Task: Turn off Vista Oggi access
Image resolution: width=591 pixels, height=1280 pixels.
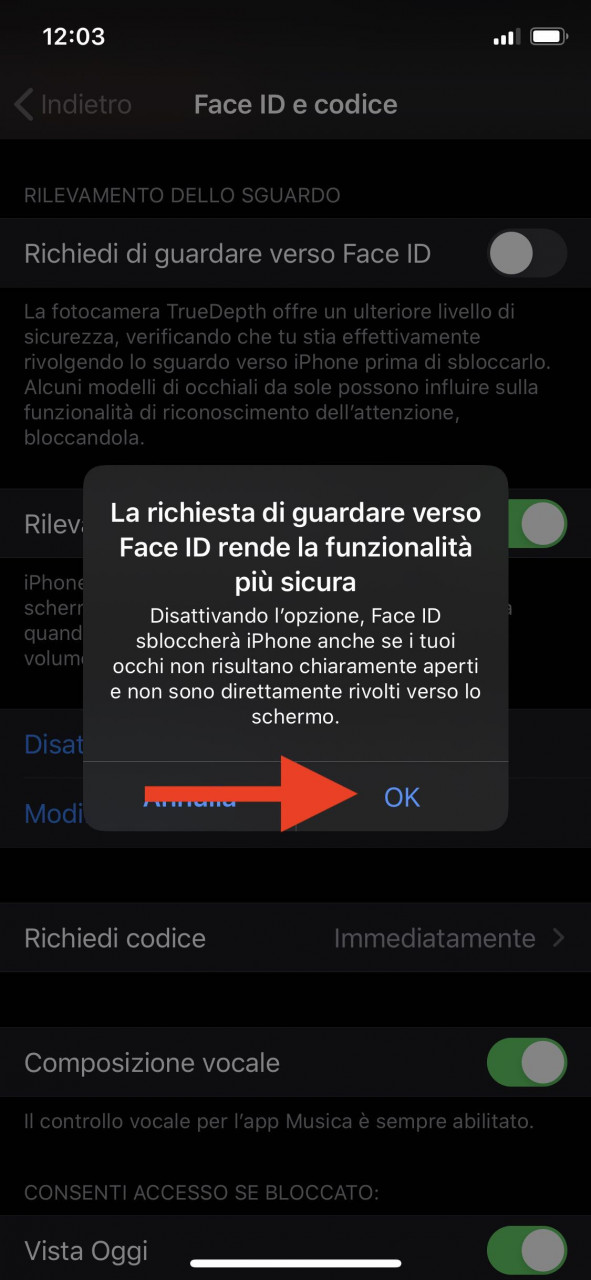Action: click(527, 1250)
